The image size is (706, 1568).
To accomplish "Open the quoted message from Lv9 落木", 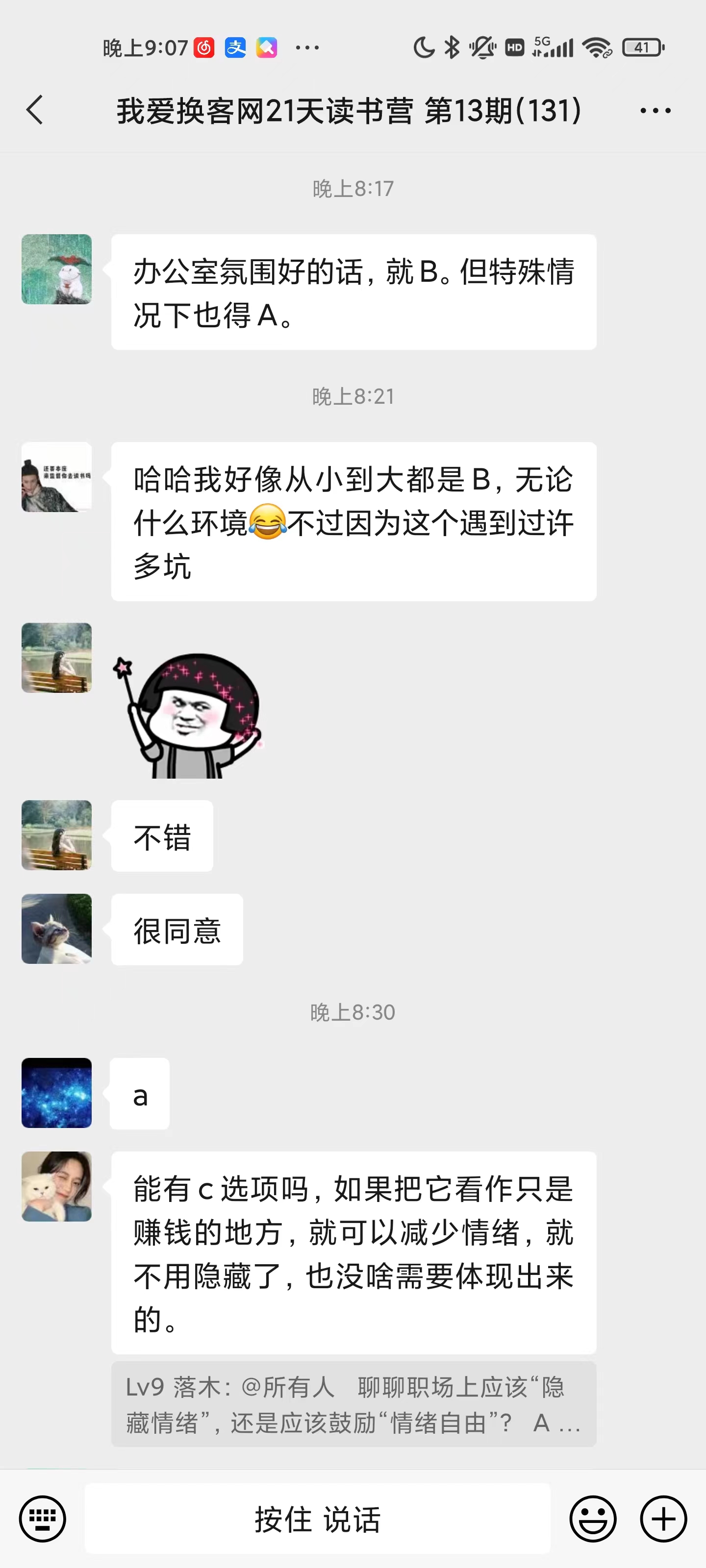I will (x=353, y=1405).
